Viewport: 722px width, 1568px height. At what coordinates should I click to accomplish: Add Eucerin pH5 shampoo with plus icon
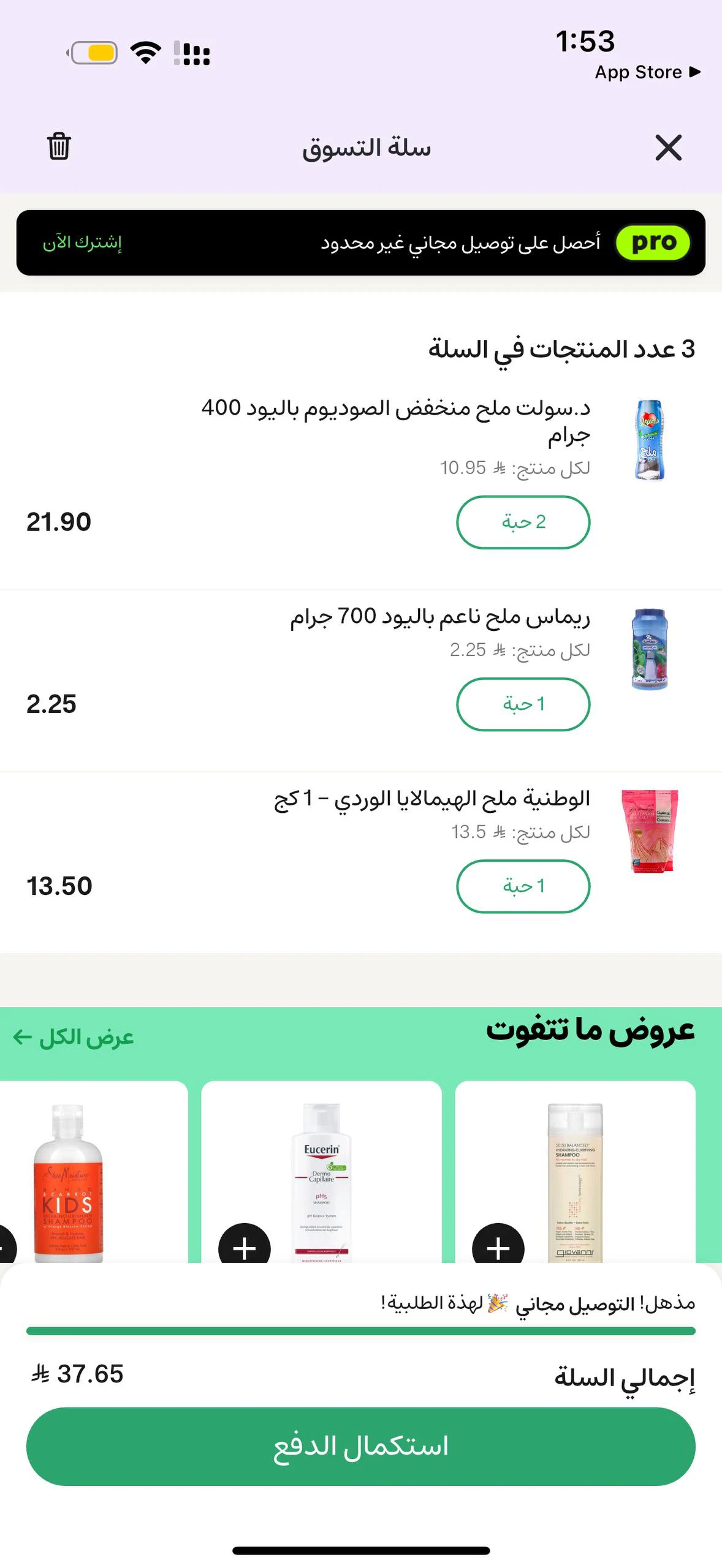click(246, 1248)
